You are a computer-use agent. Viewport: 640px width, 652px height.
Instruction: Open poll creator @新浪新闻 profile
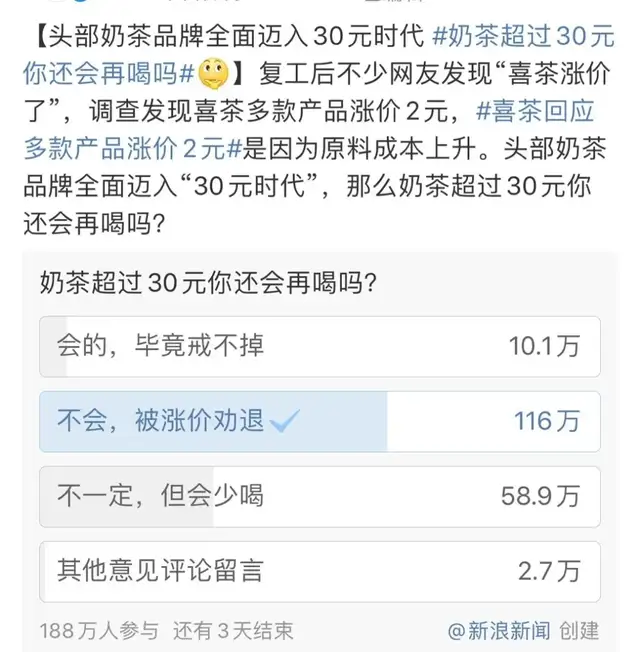pyautogui.click(x=498, y=630)
